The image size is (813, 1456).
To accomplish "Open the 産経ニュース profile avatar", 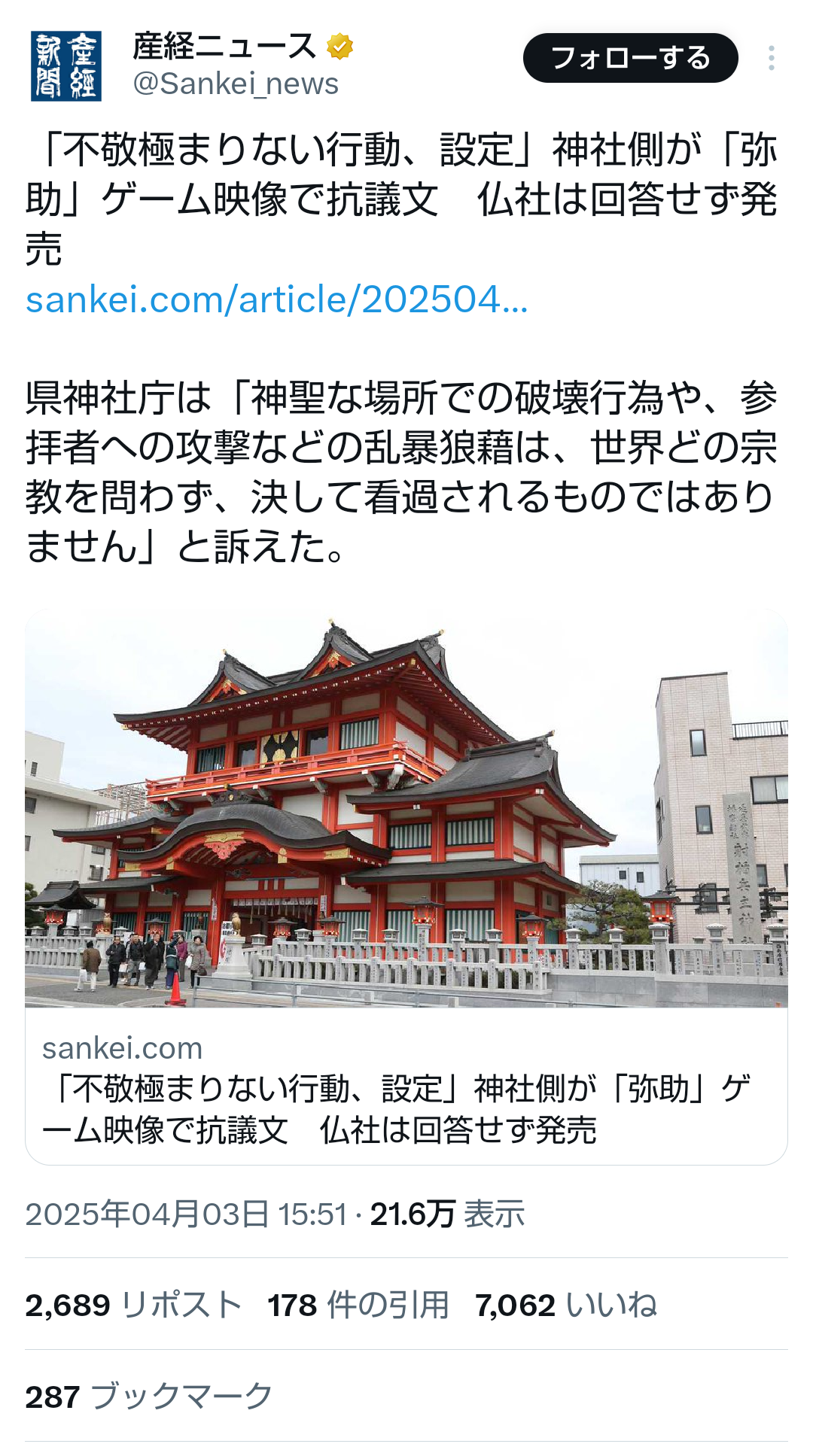I will [65, 65].
